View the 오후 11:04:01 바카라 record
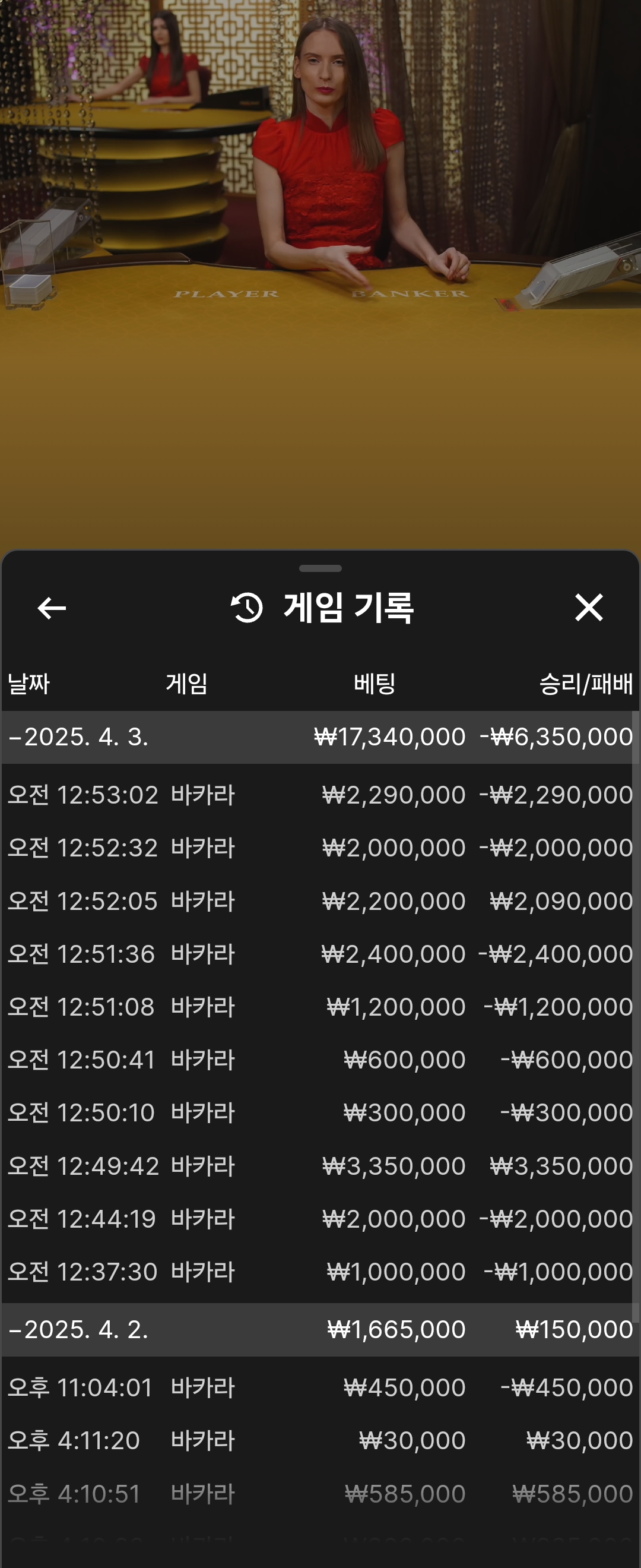641x1568 pixels. point(320,1387)
